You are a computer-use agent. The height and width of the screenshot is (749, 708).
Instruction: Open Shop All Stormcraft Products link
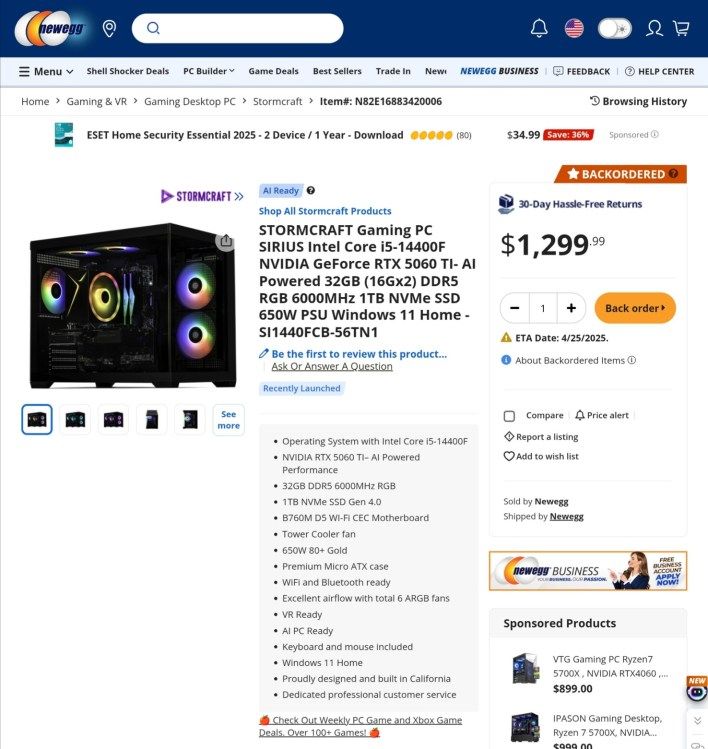click(325, 211)
